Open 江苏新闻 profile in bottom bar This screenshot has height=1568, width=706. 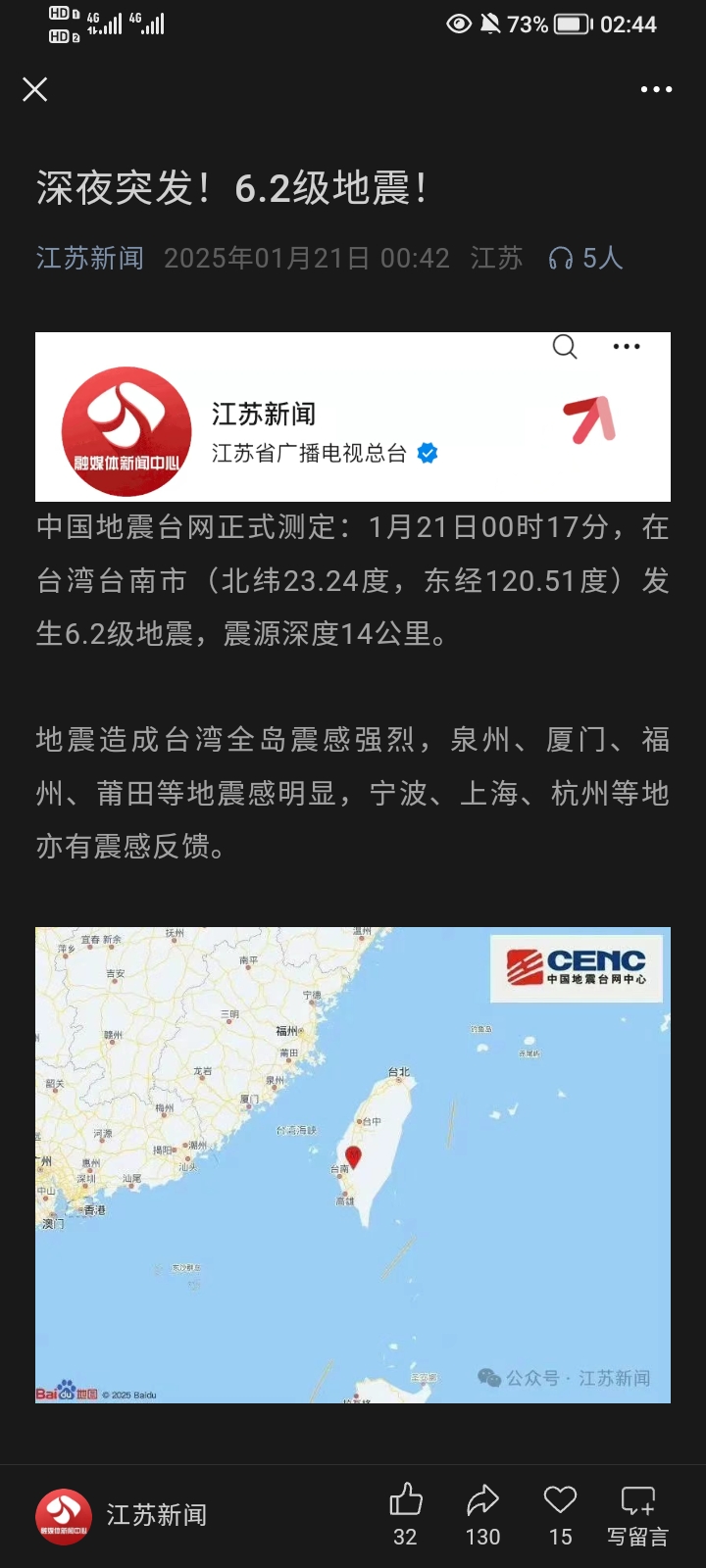pyautogui.click(x=123, y=1515)
